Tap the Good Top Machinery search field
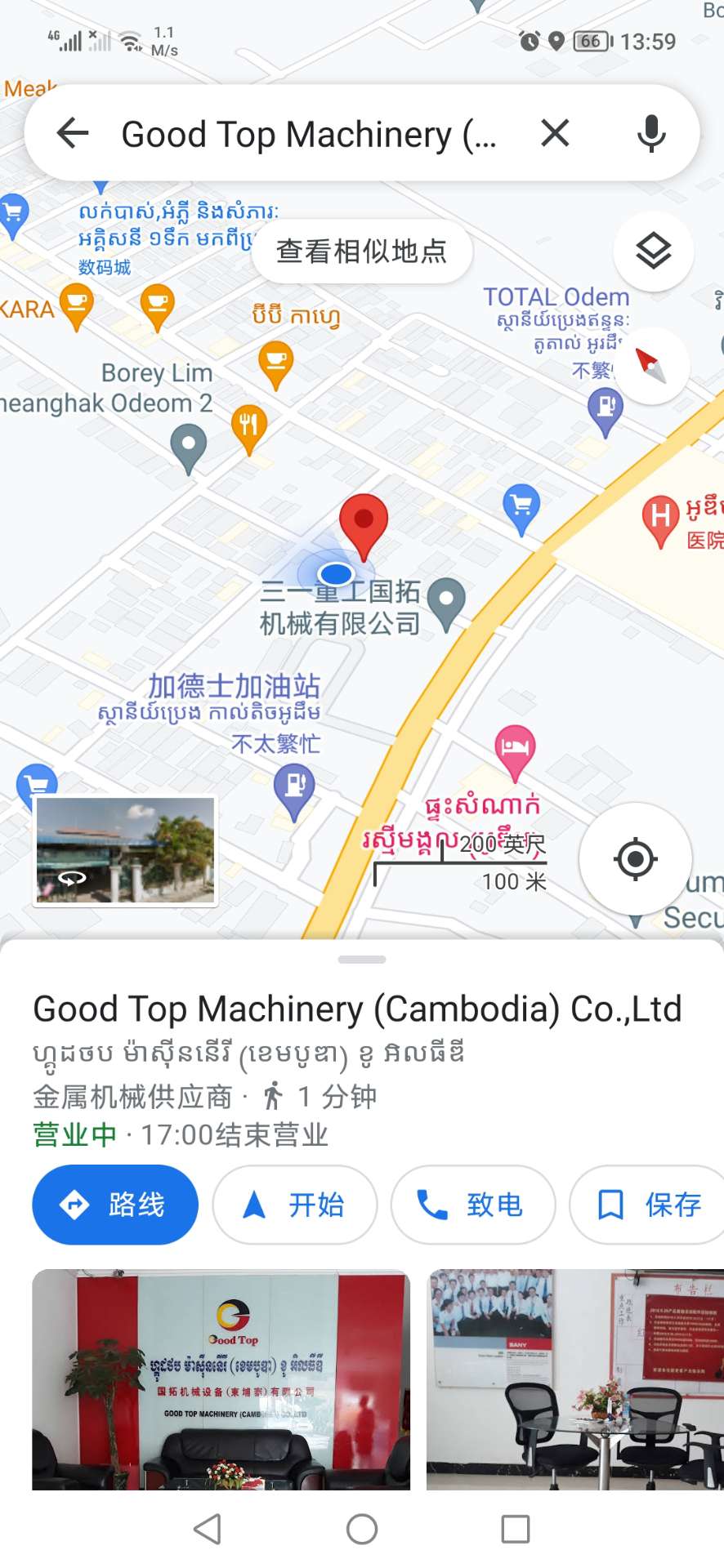Screen dimensions: 724x1568 309,135
